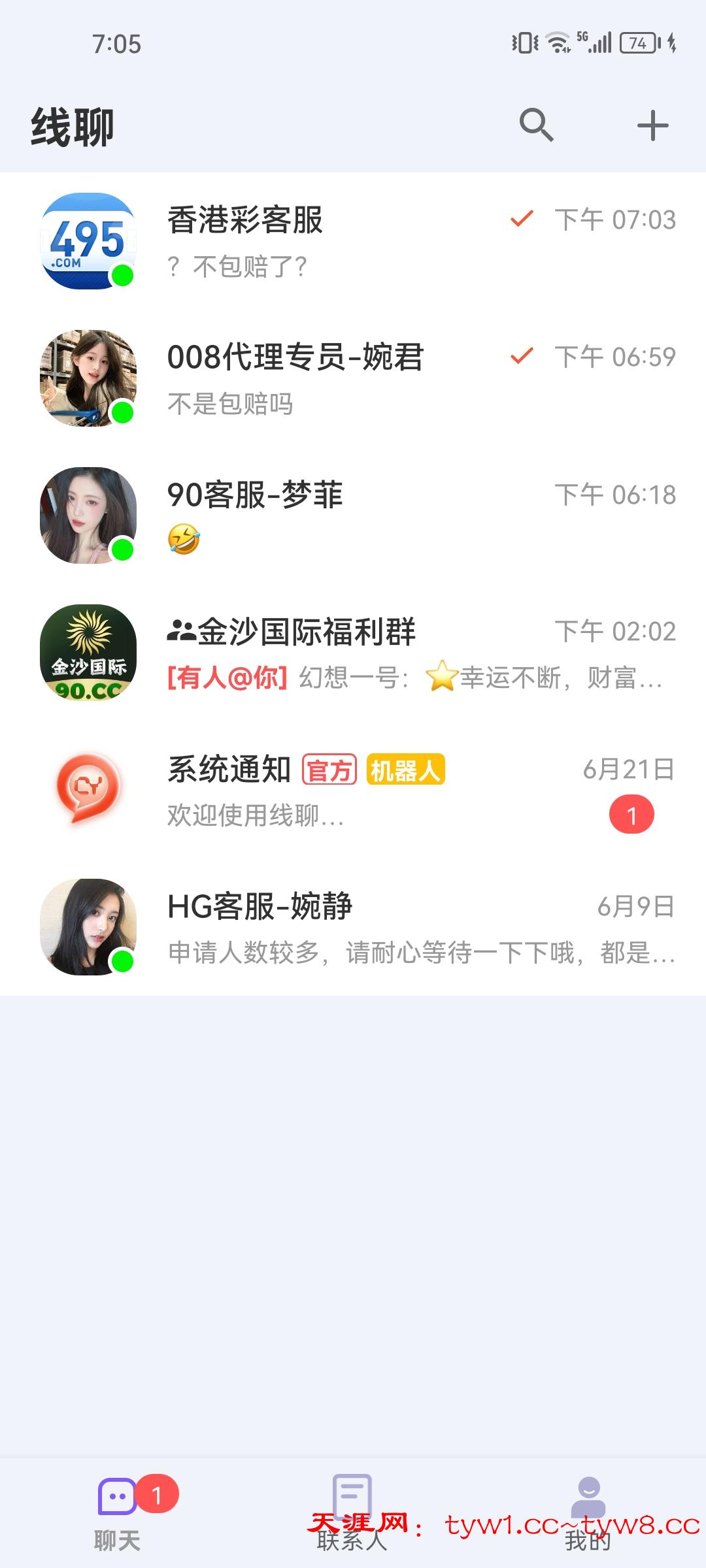
Task: View the 系统通知 message thread
Action: [353, 790]
